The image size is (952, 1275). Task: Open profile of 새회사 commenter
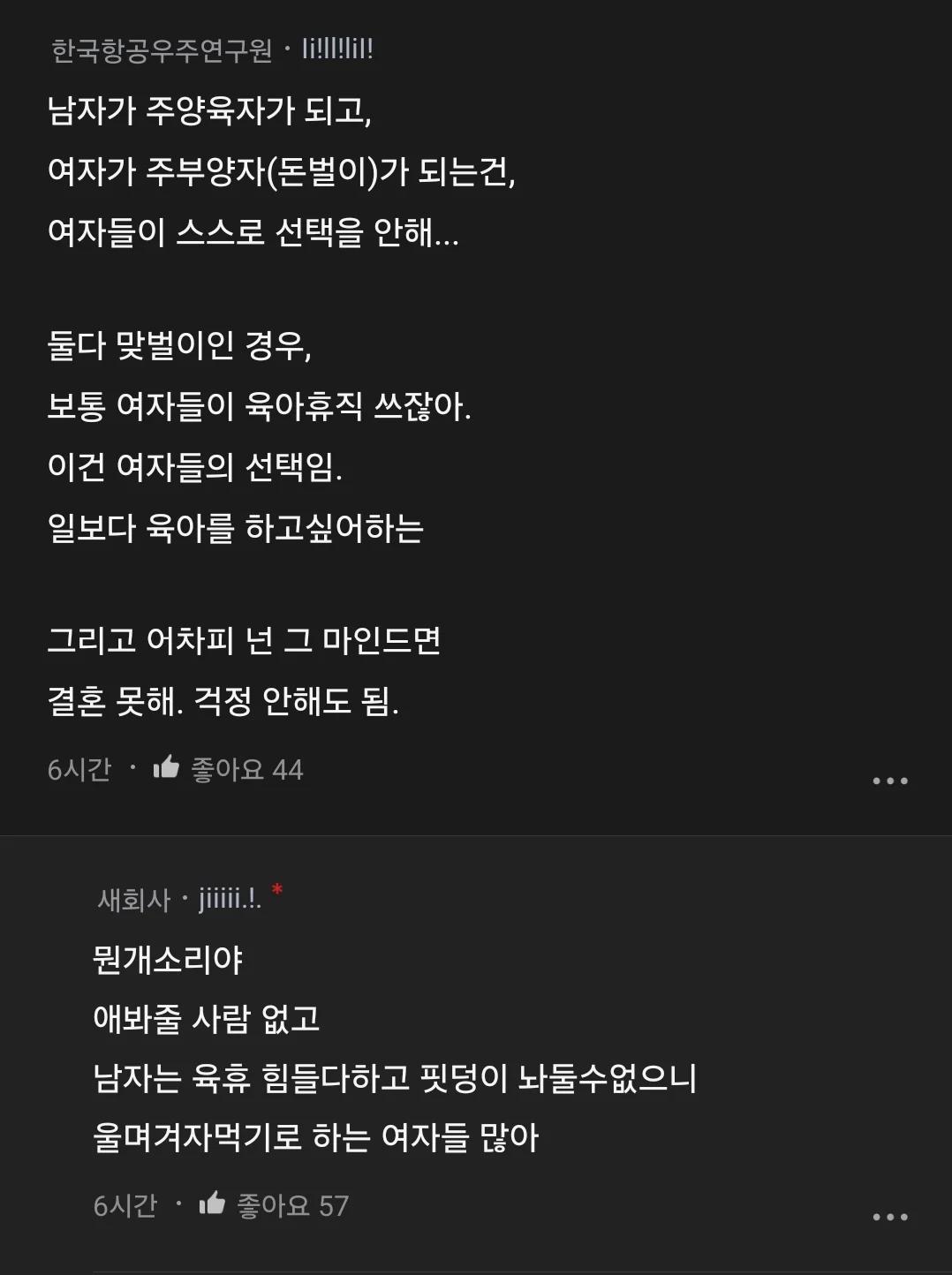pyautogui.click(x=178, y=899)
